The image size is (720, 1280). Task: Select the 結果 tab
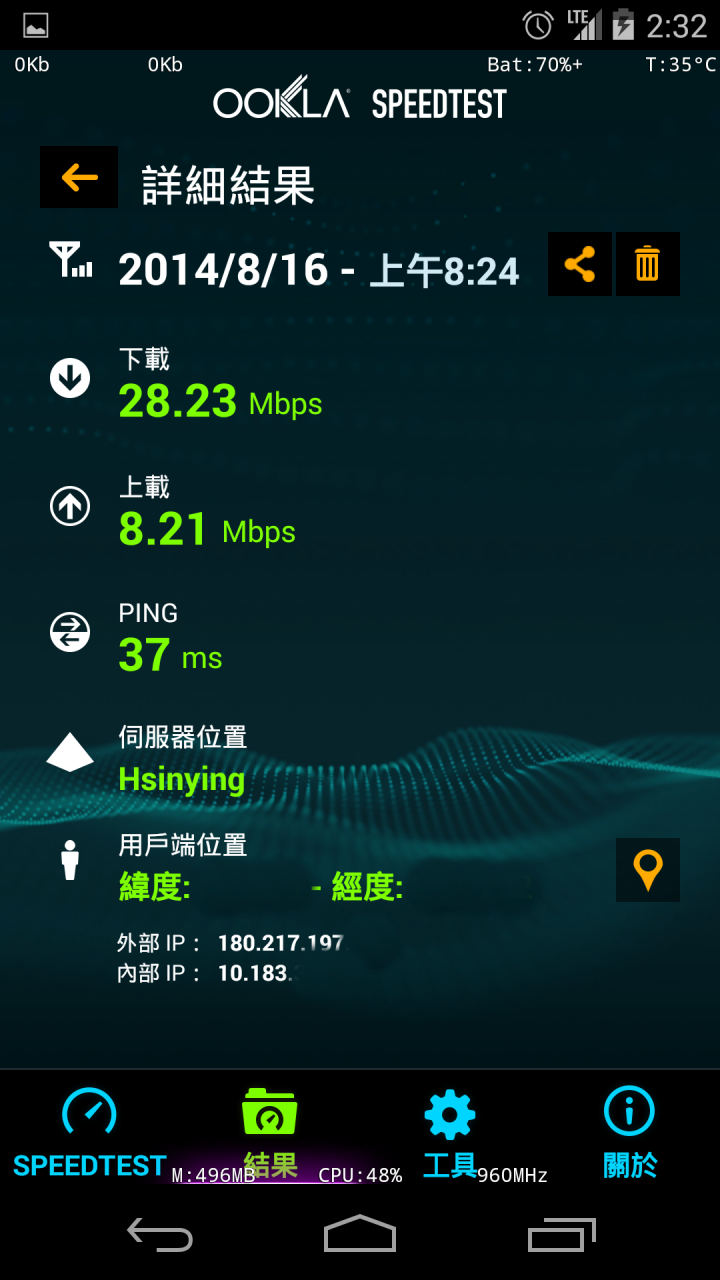coord(270,1132)
